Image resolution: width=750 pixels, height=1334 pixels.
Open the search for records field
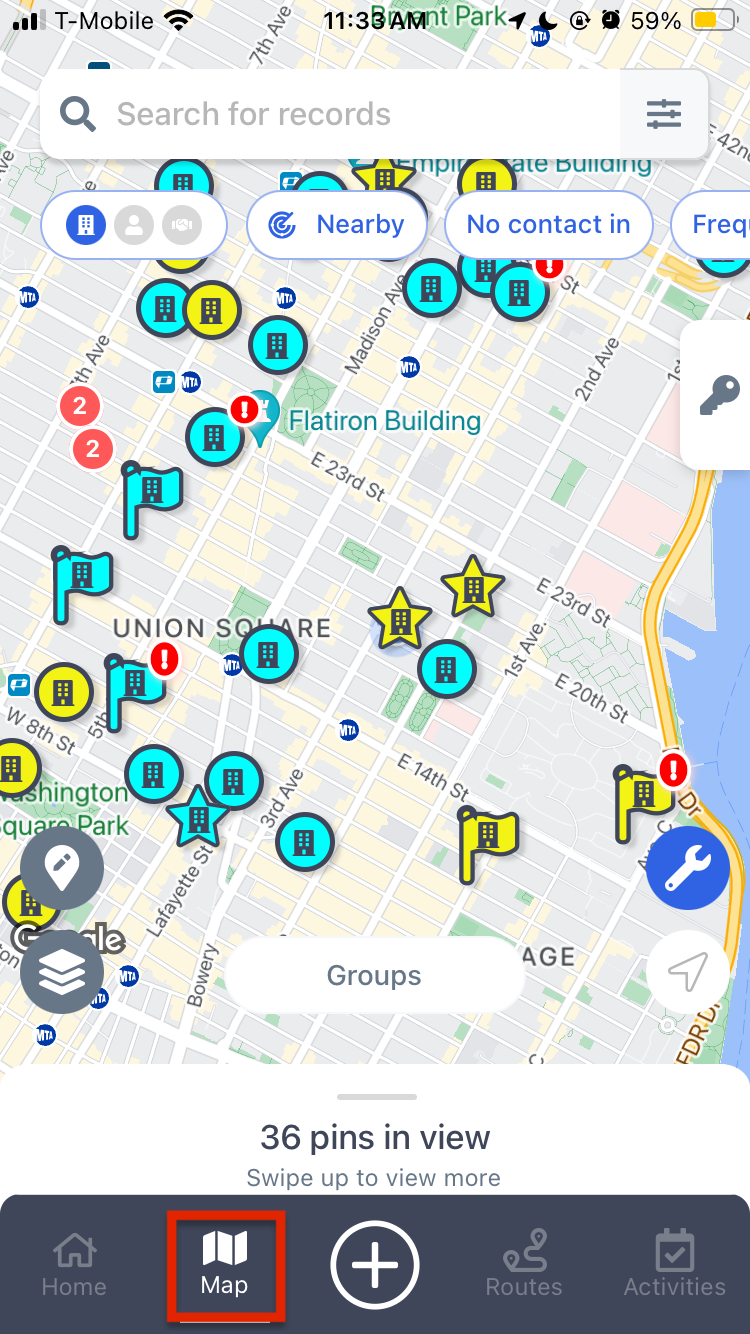pos(330,114)
